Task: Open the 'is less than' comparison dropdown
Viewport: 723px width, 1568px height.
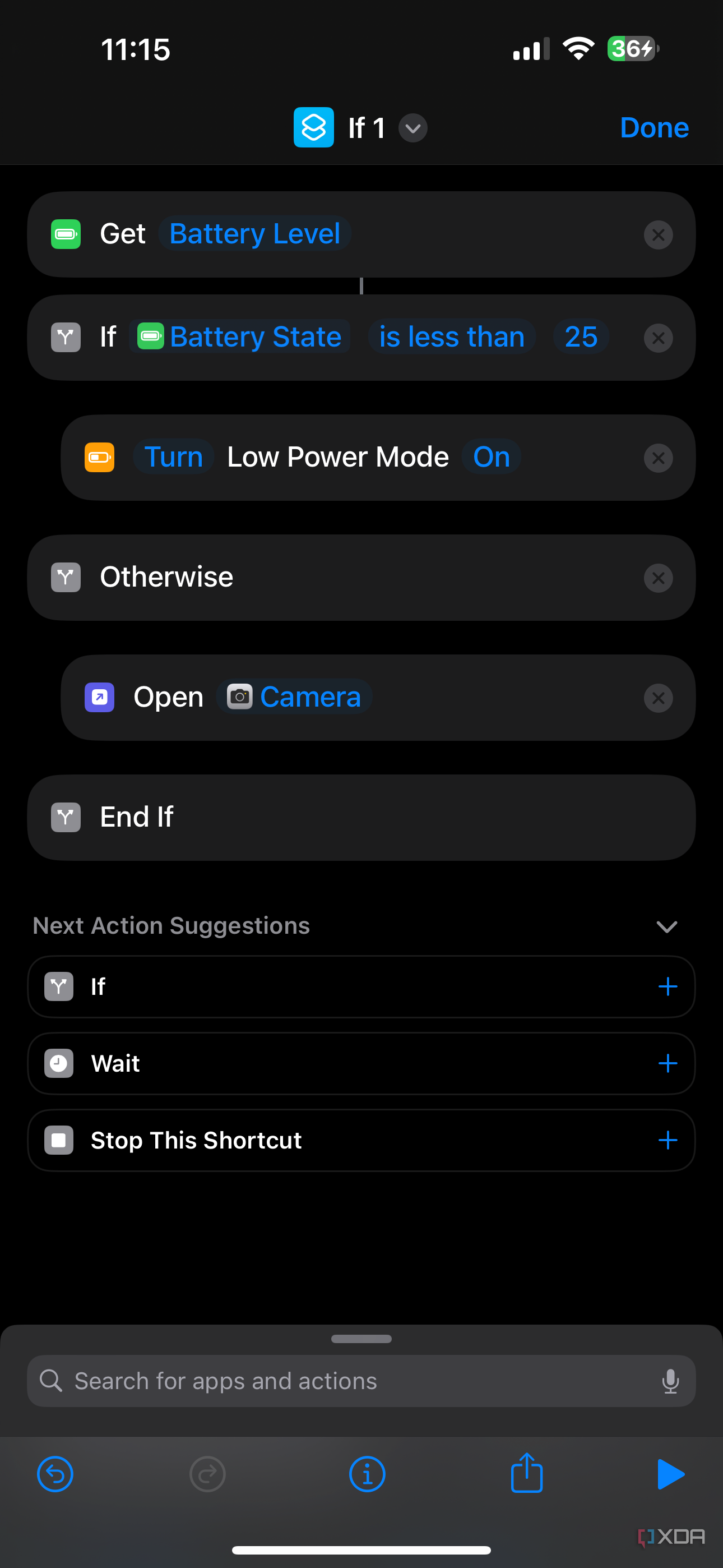Action: [451, 336]
